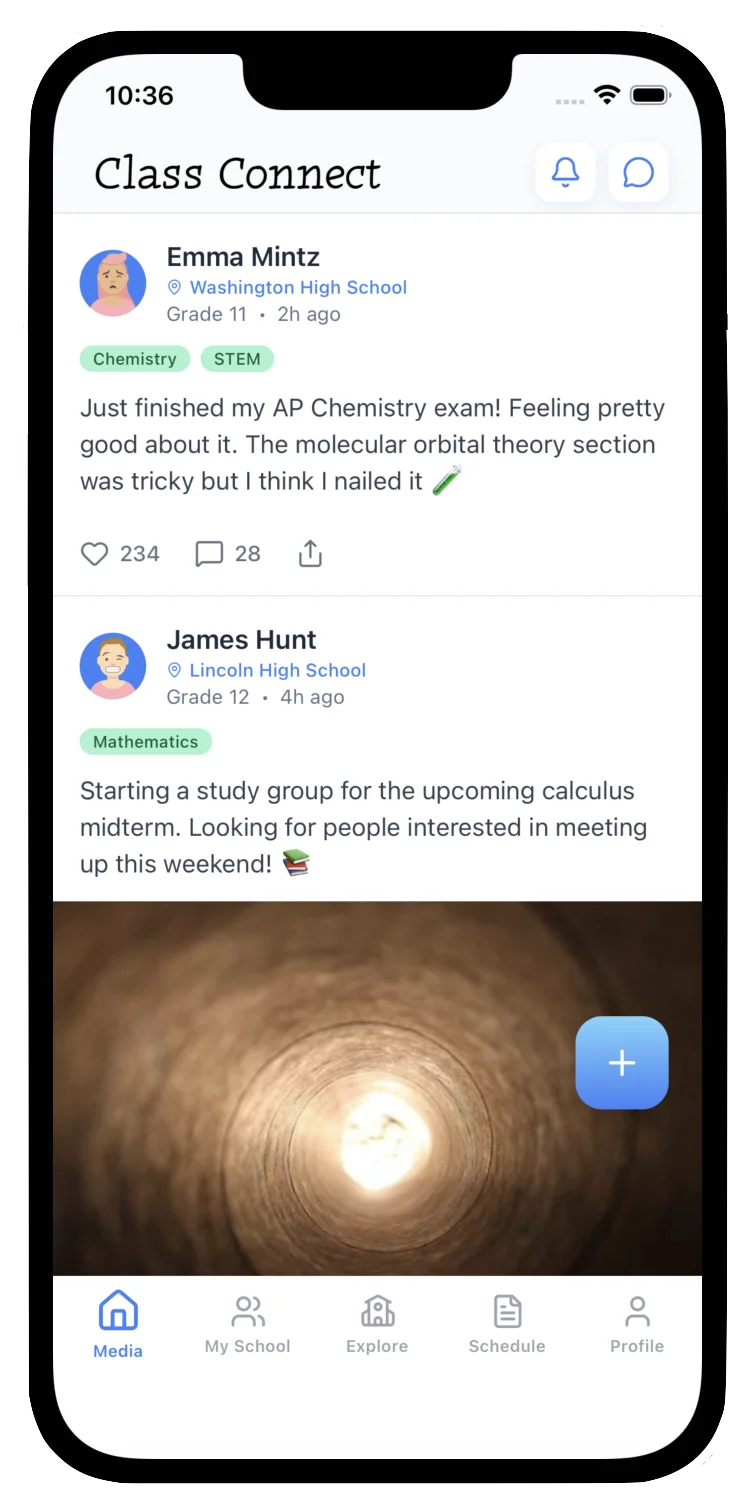The image size is (756, 1510).
Task: Select the Chemistry tag
Action: pyautogui.click(x=134, y=358)
